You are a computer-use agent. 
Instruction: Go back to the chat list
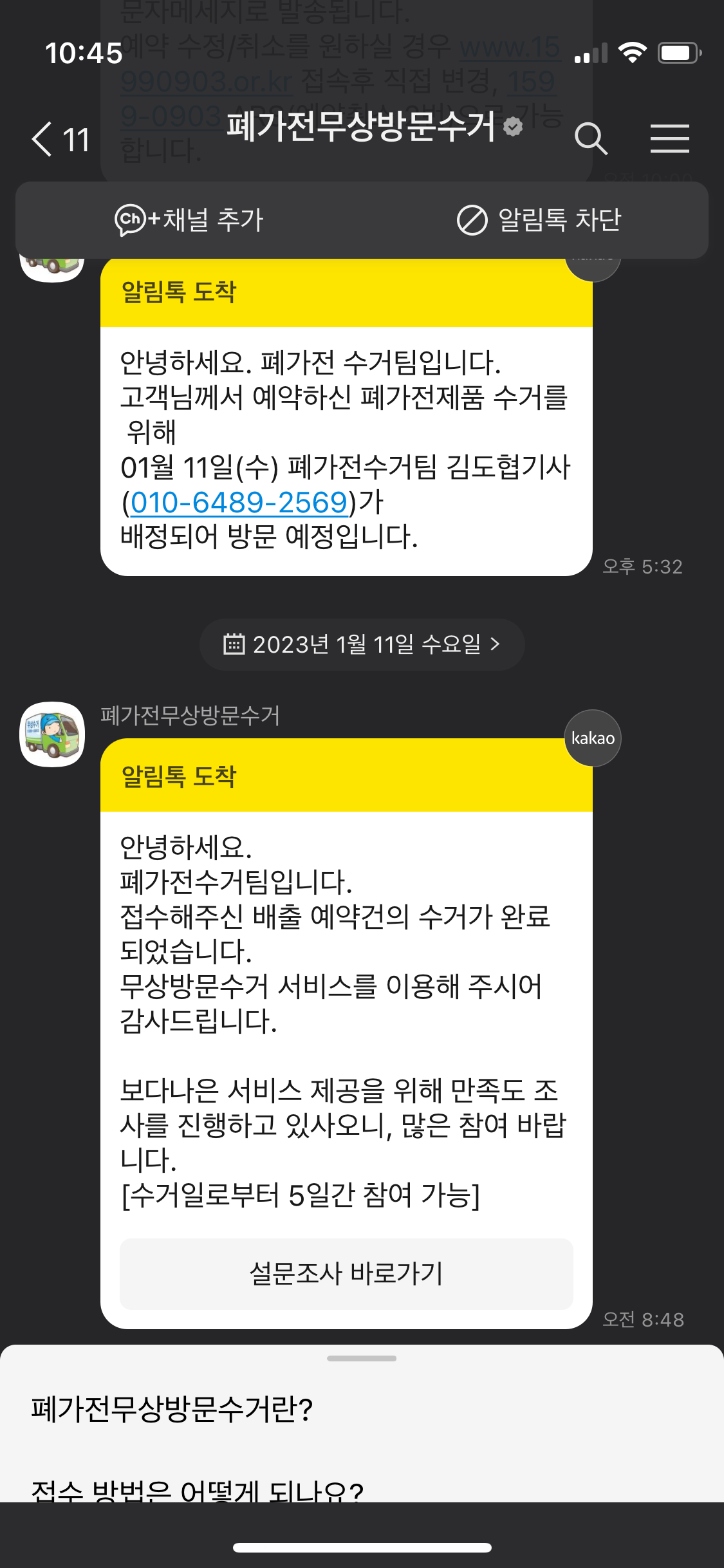[59, 139]
